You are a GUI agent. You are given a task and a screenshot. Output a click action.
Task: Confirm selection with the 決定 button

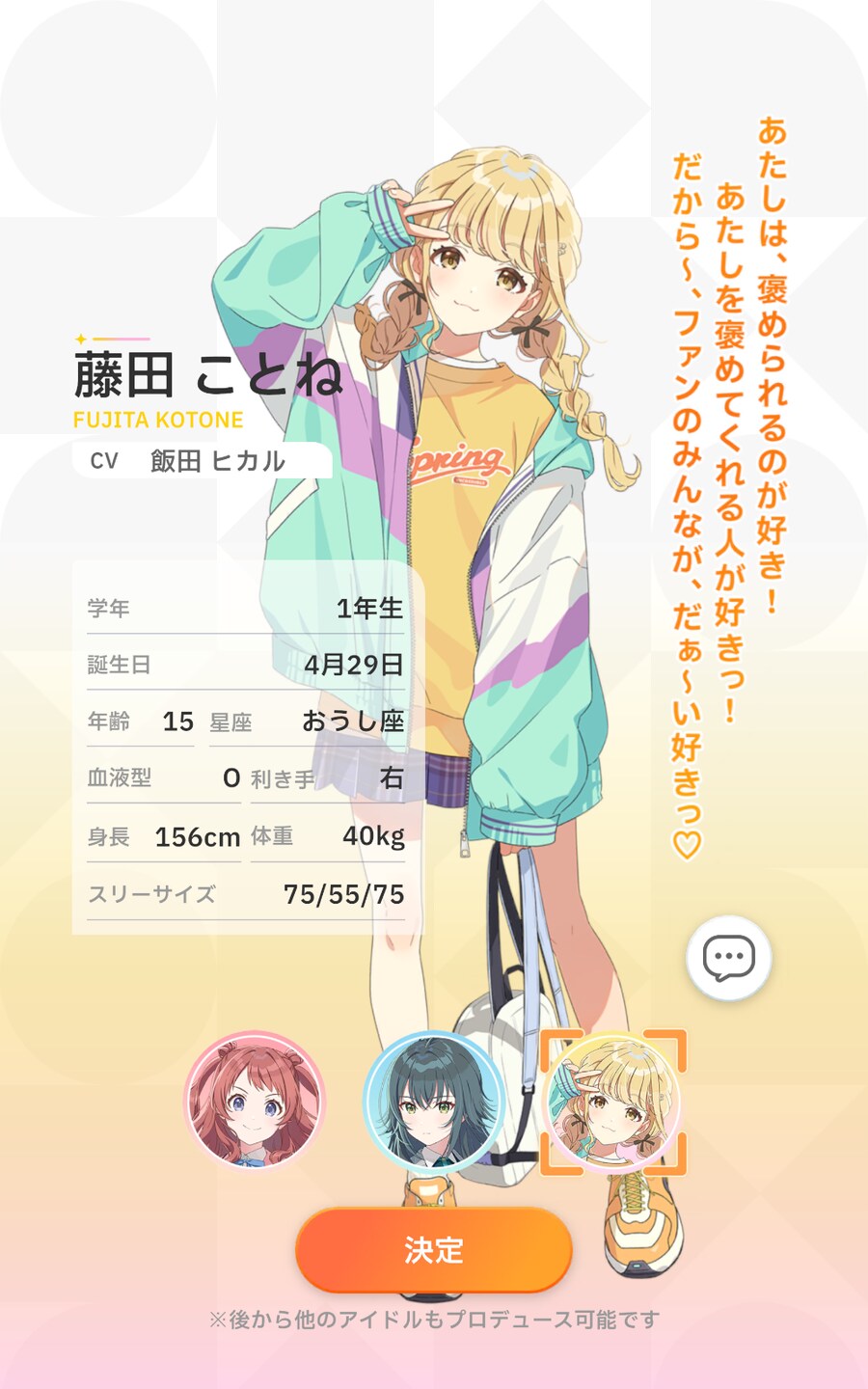coord(434,1250)
